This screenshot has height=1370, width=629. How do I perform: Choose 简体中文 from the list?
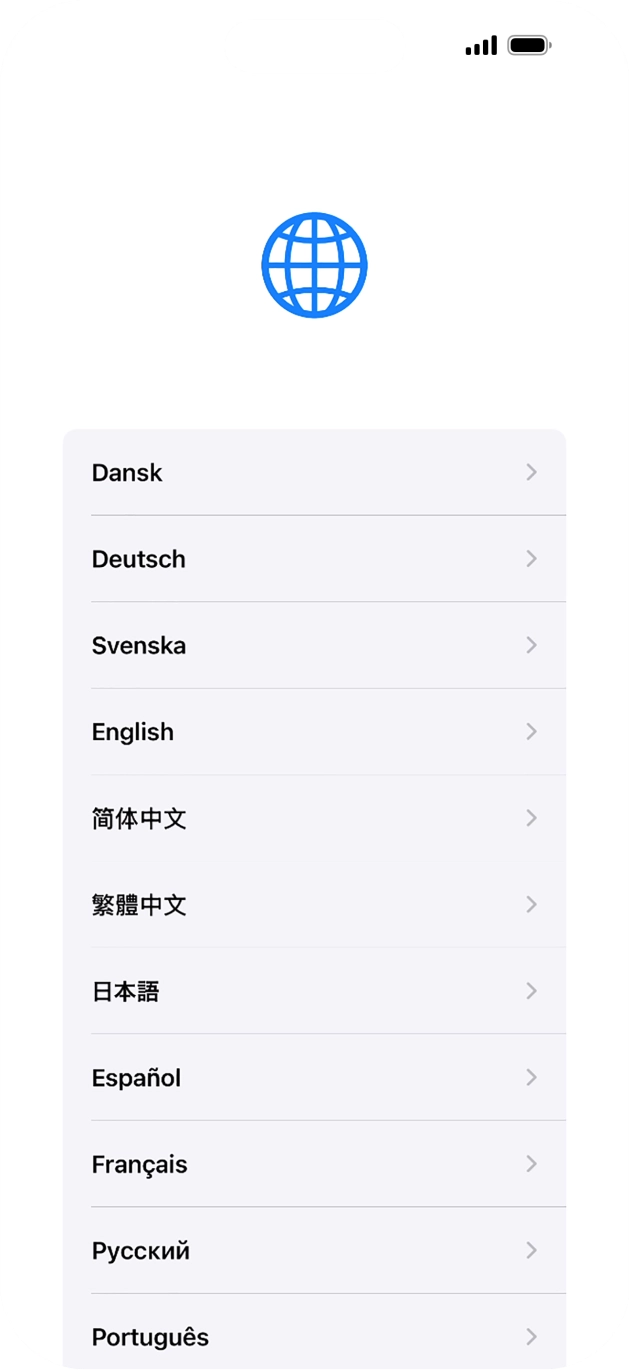tap(314, 818)
